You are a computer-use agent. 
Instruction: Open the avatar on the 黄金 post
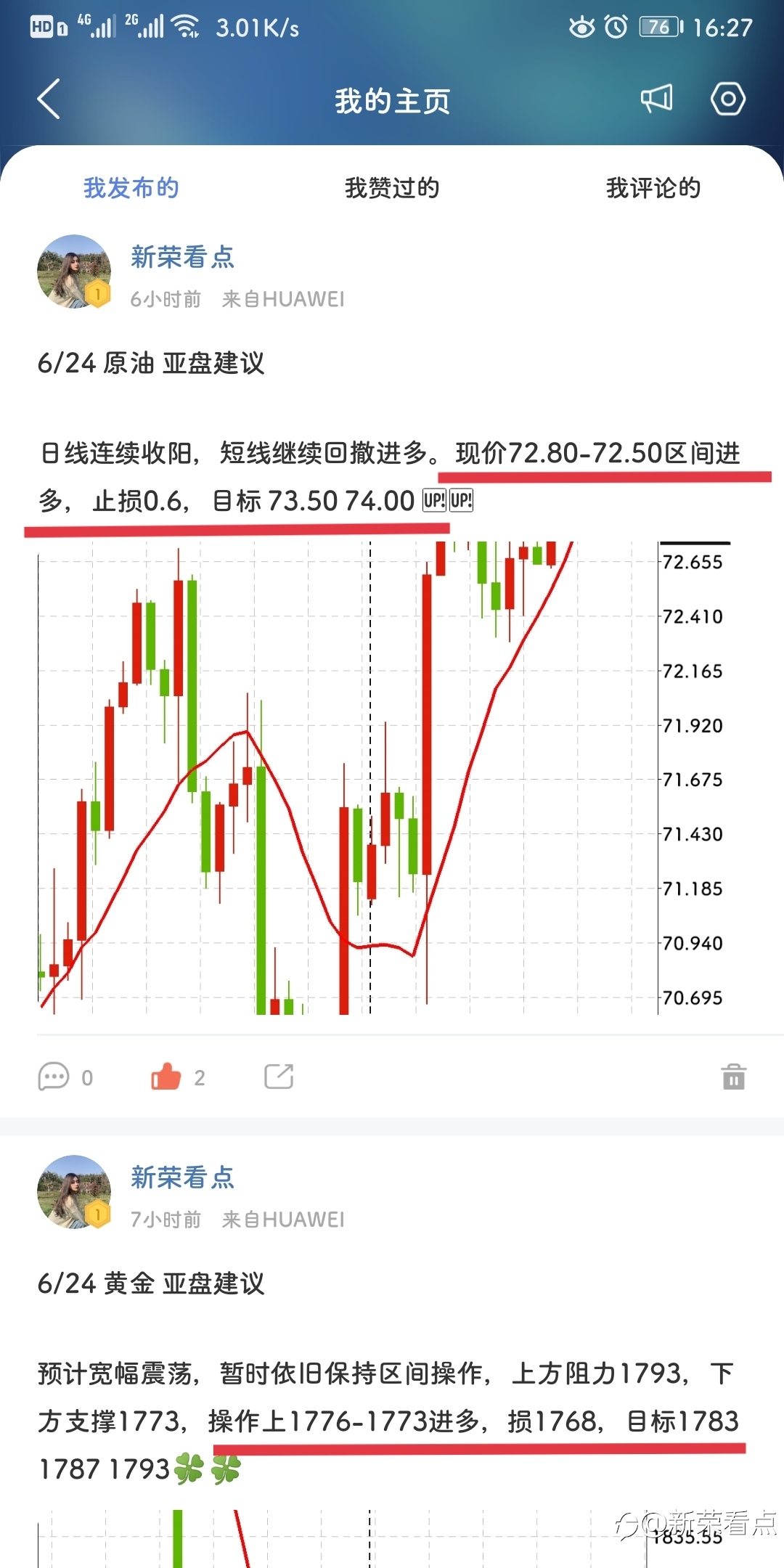74,1192
